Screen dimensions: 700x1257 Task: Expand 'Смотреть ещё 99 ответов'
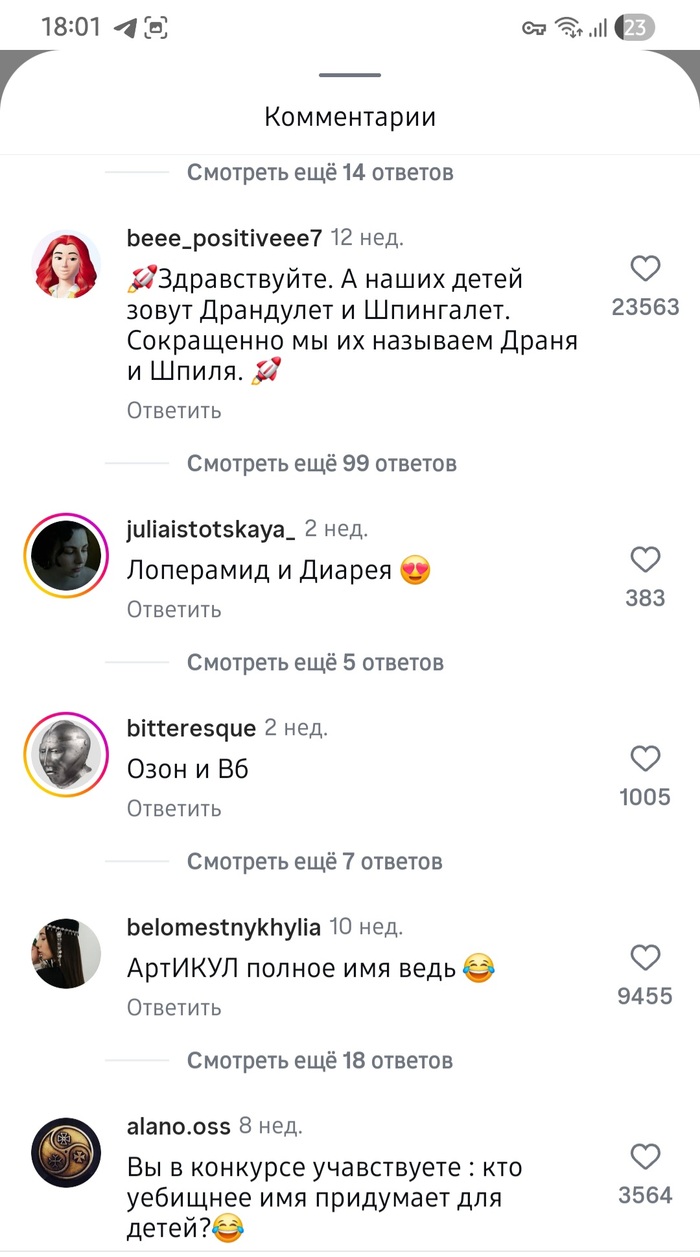pos(321,464)
